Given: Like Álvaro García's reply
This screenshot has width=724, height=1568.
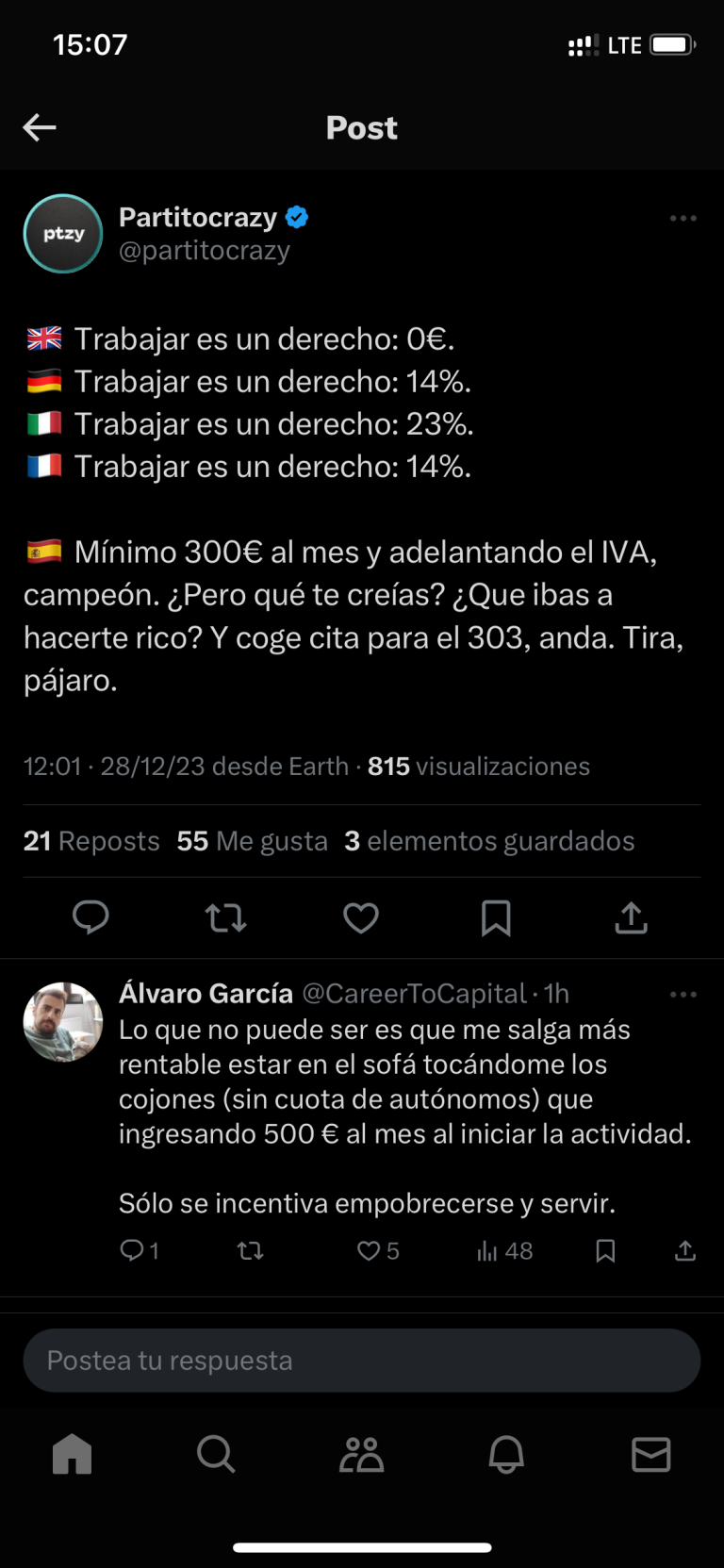Looking at the screenshot, I should click(369, 1250).
